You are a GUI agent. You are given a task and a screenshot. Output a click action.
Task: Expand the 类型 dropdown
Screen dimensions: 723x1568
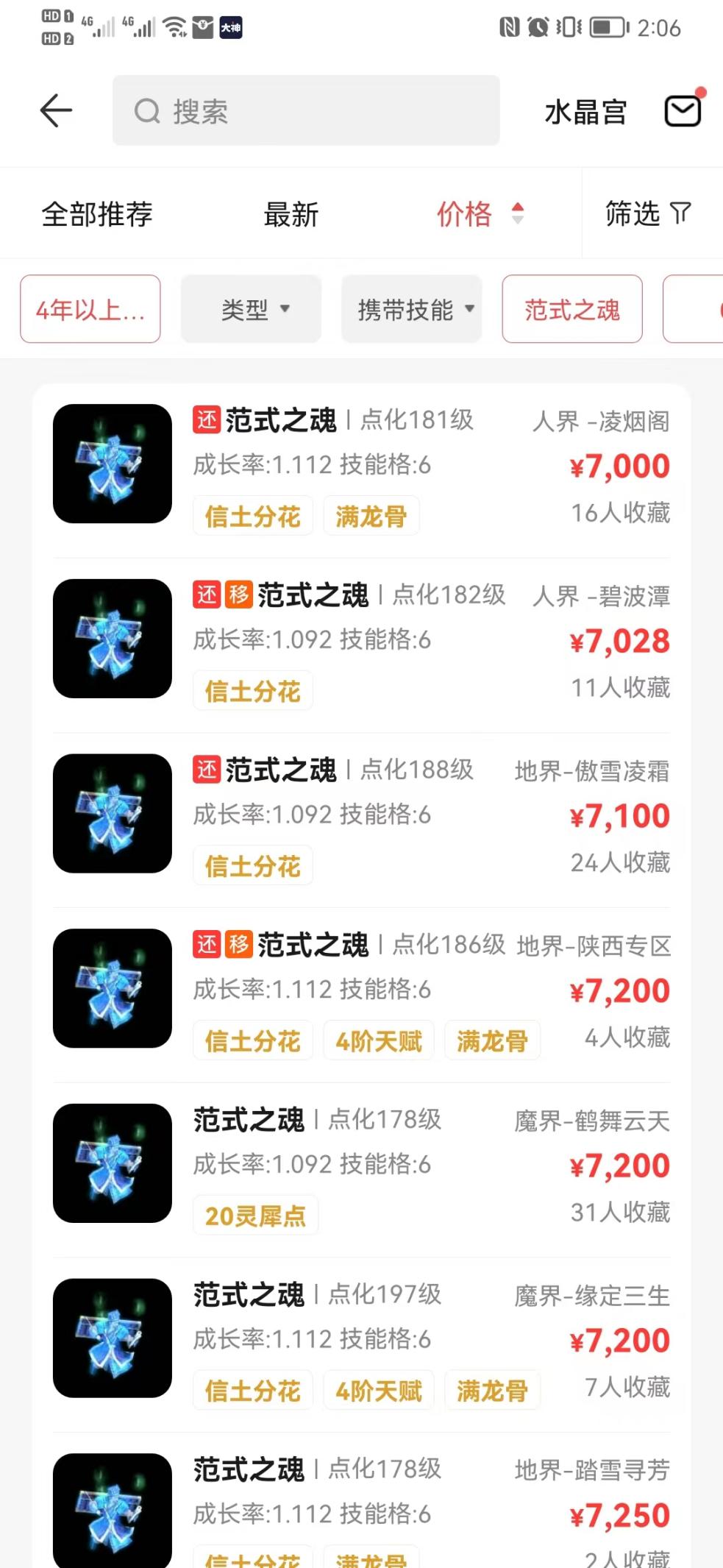point(252,309)
